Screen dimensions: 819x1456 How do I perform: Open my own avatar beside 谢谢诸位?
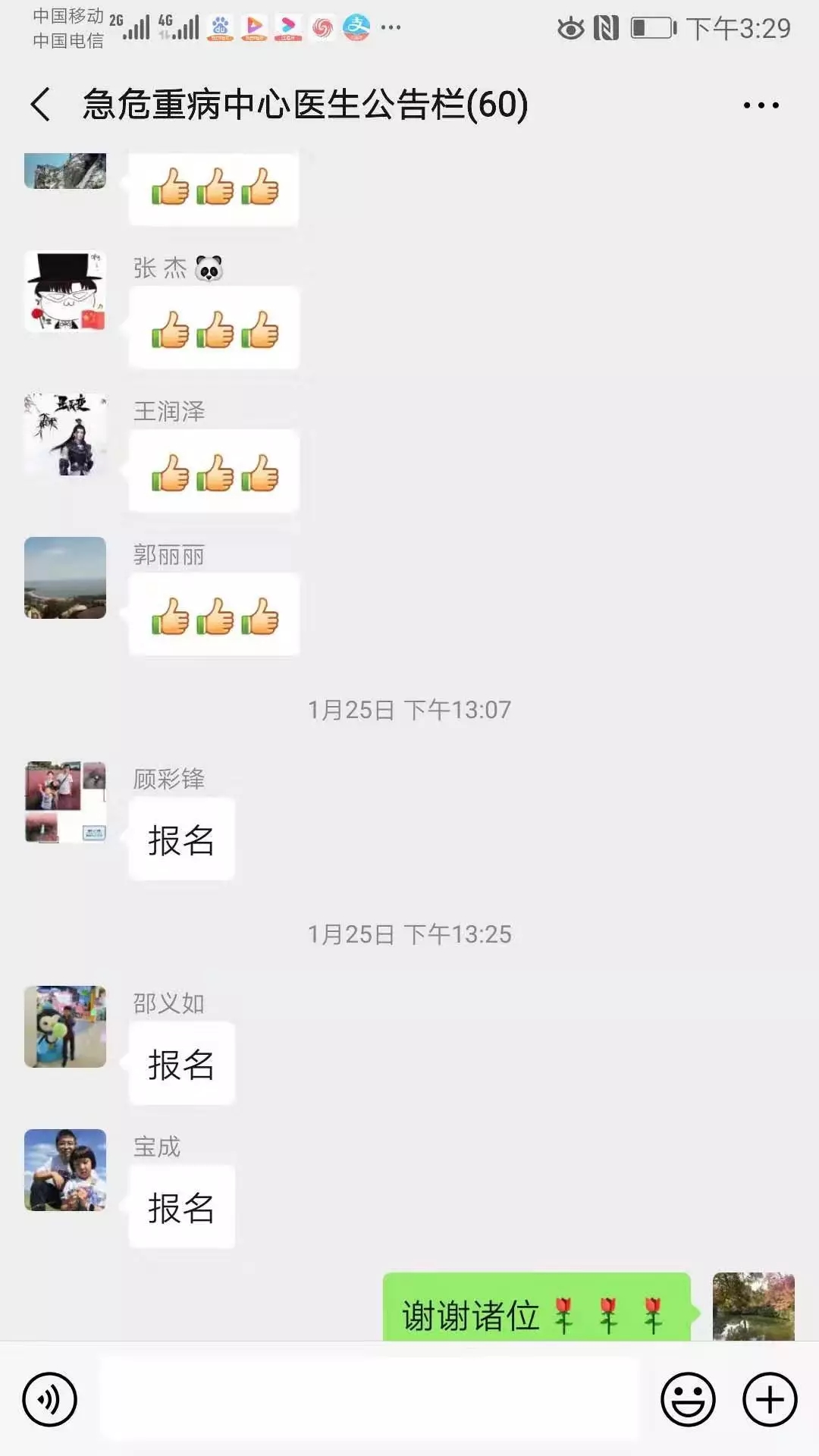pyautogui.click(x=753, y=1307)
